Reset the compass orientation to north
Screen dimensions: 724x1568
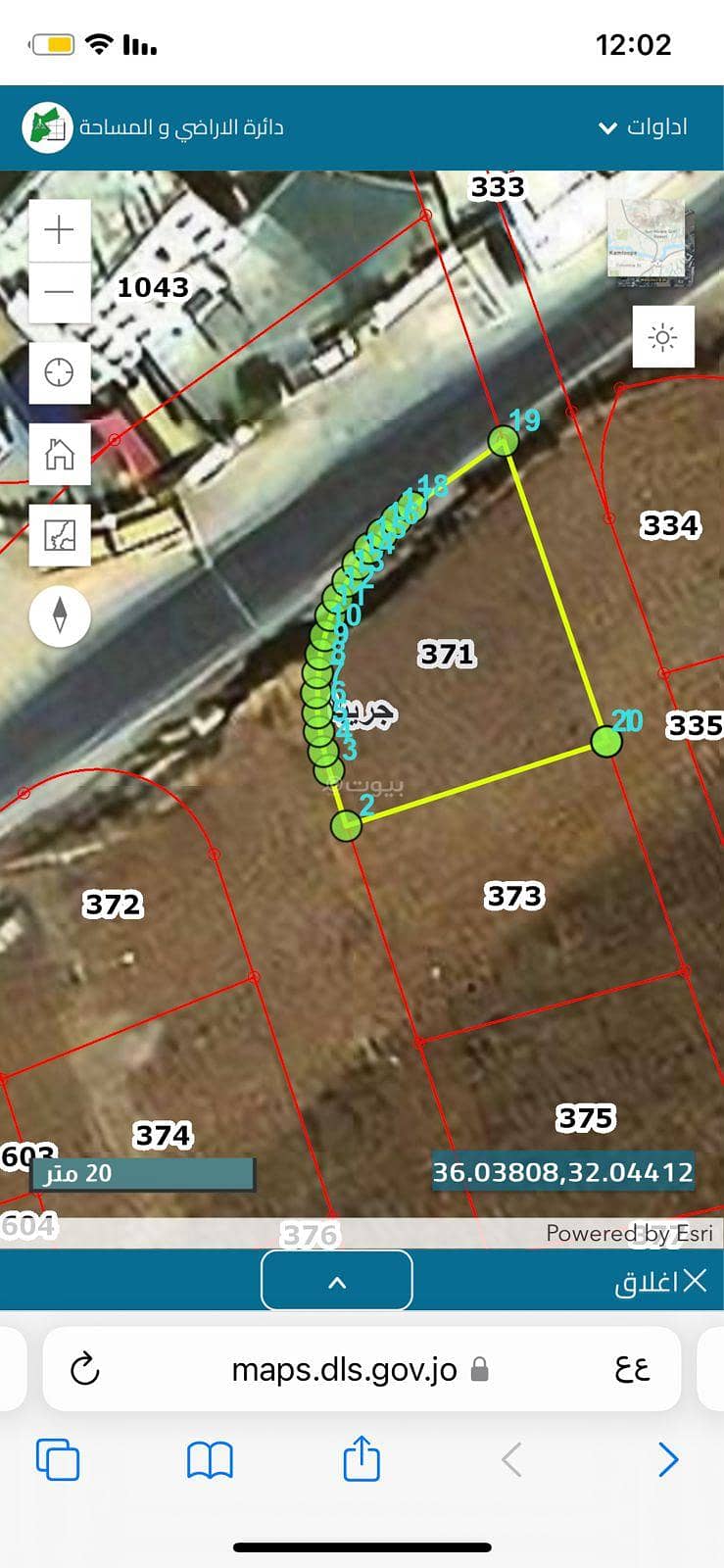tap(60, 615)
